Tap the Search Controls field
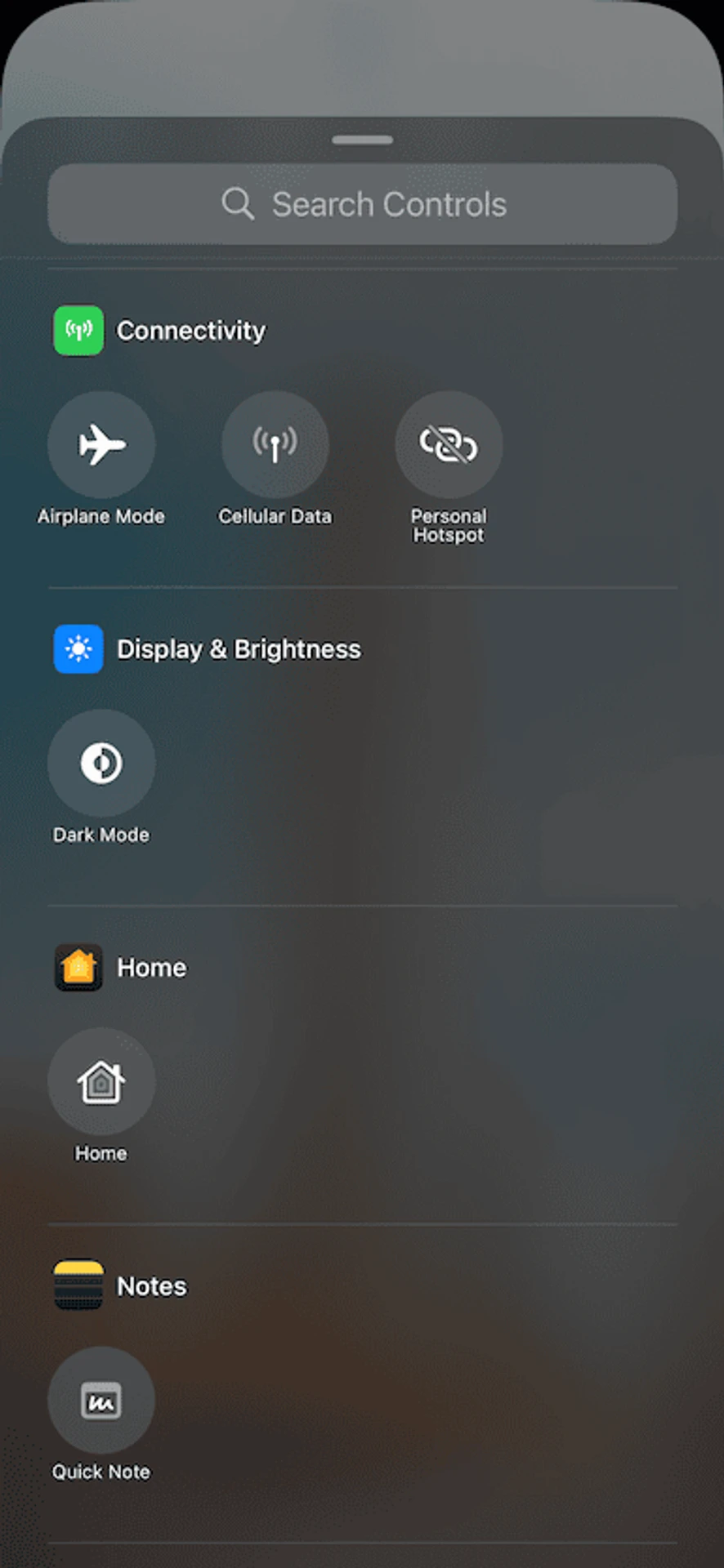This screenshot has width=724, height=1568. (x=362, y=204)
